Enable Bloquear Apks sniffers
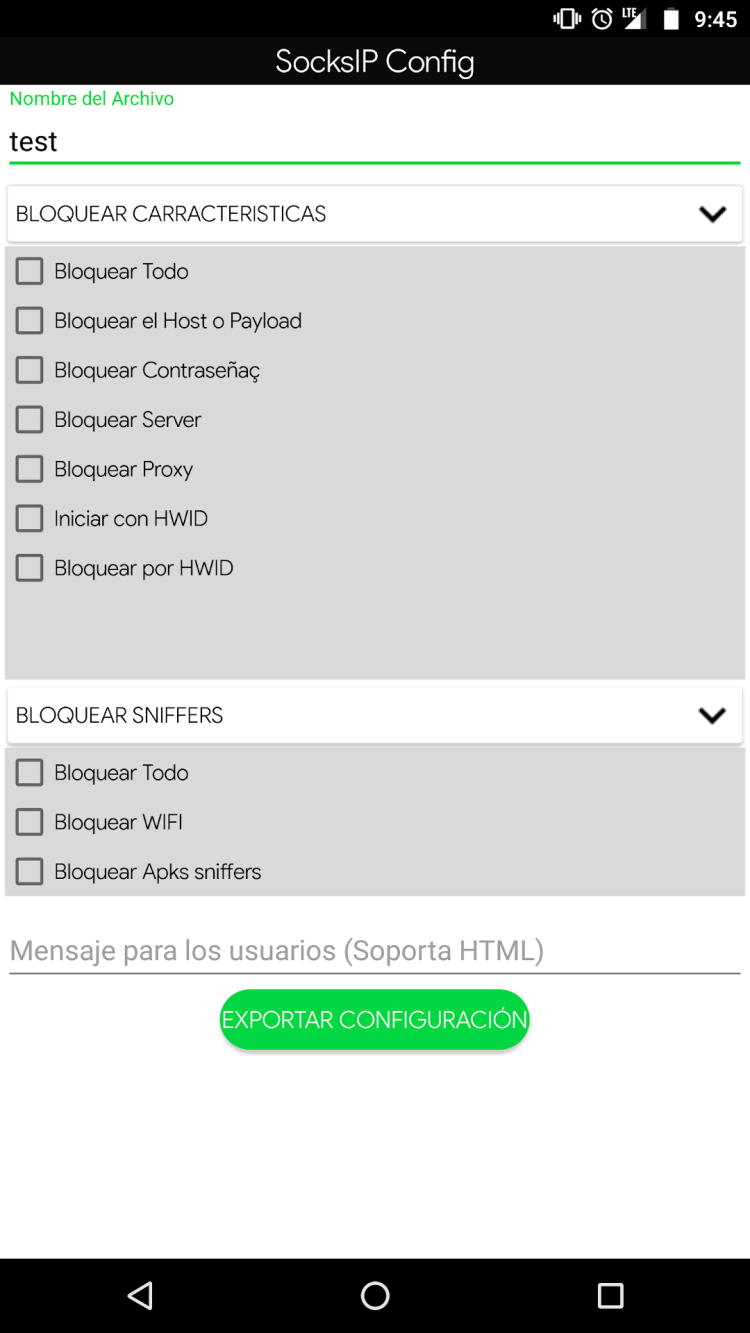 pyautogui.click(x=30, y=872)
